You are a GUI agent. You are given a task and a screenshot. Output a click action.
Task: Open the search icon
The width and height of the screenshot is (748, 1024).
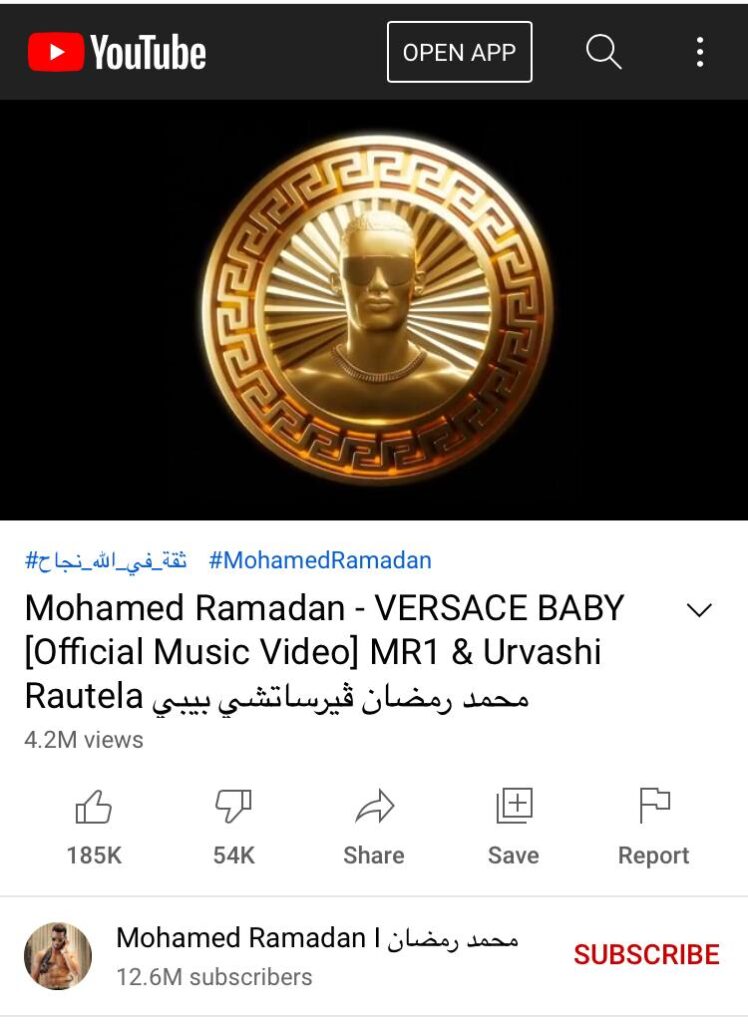pyautogui.click(x=603, y=51)
